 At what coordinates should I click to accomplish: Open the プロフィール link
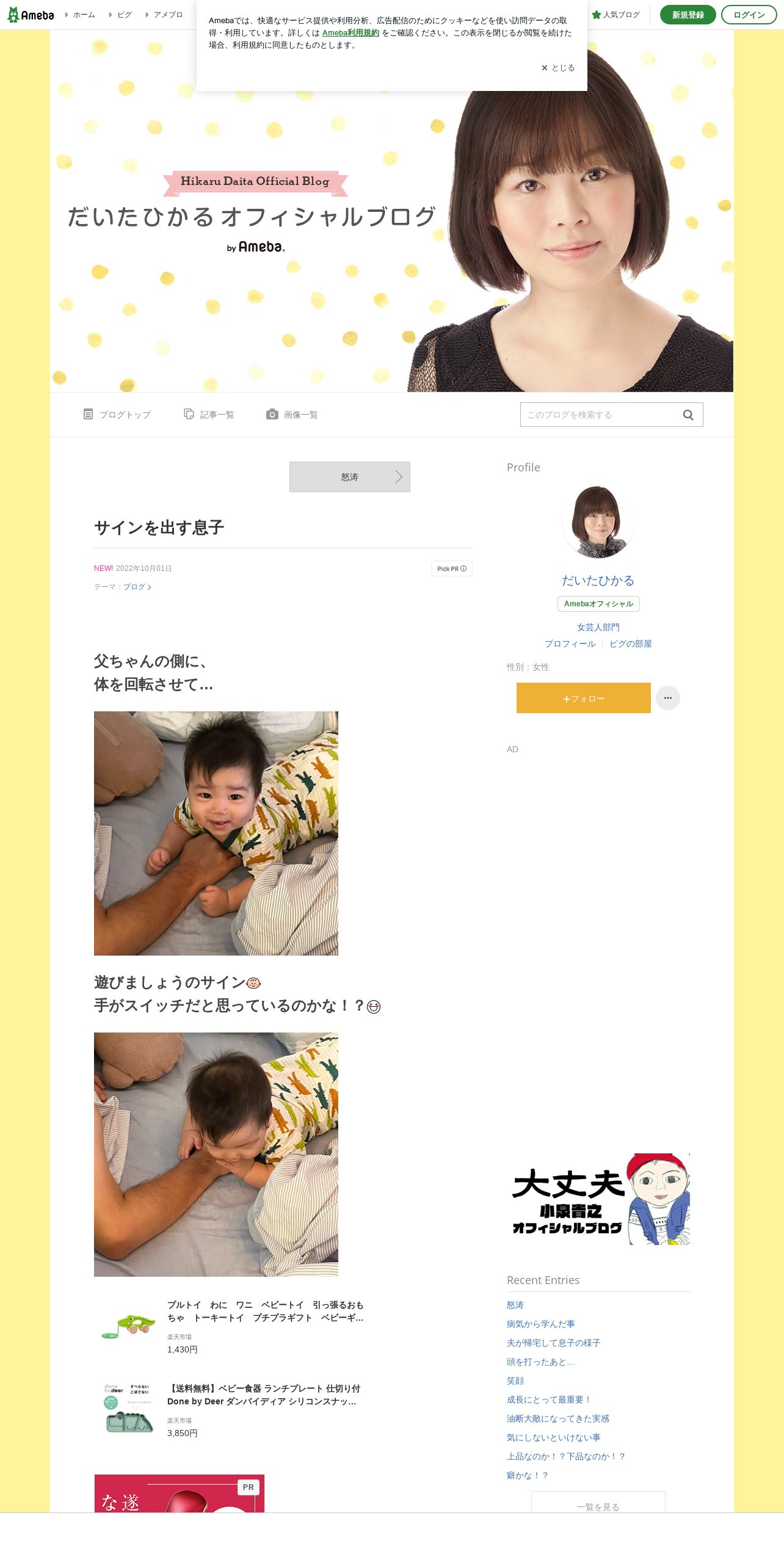(x=570, y=644)
